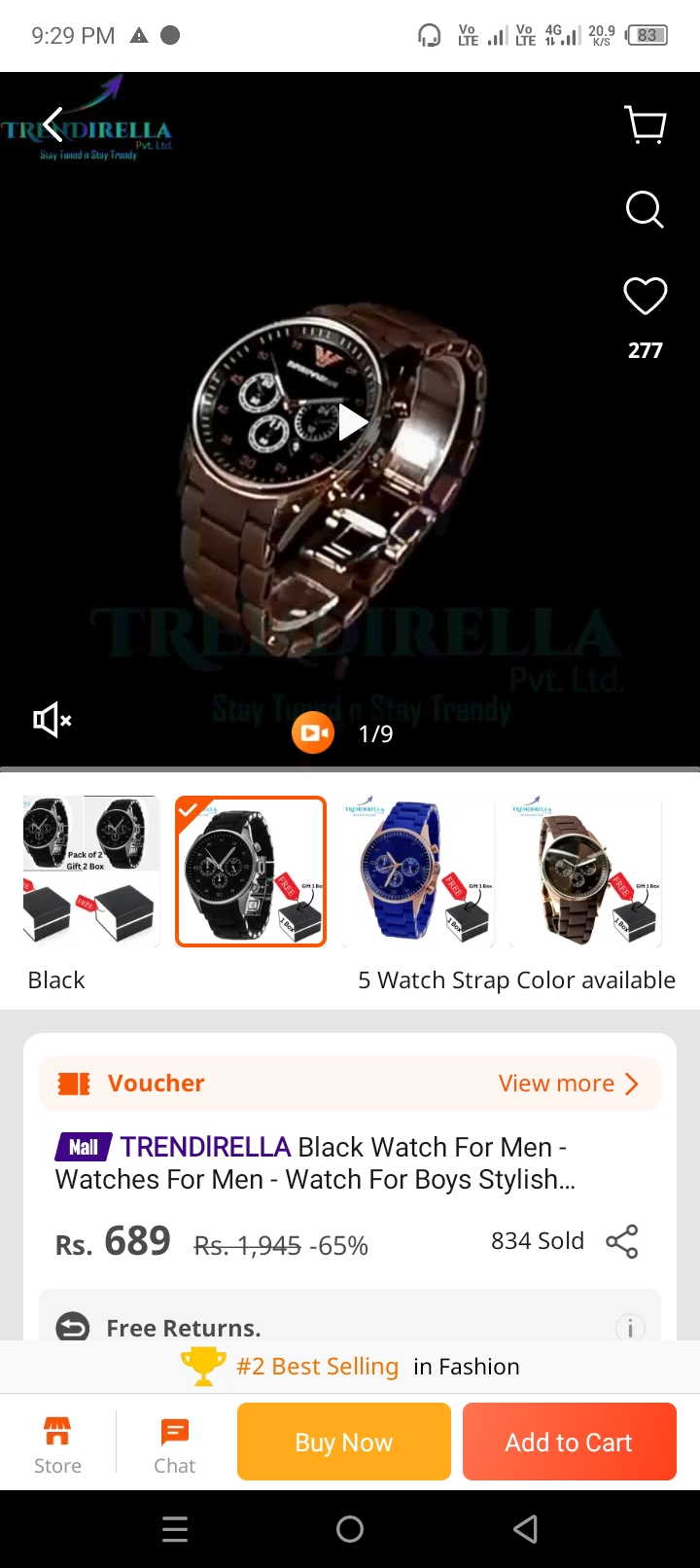Screen dimensions: 700x1568
Task: Open Free Returns info icon
Action: [630, 1328]
